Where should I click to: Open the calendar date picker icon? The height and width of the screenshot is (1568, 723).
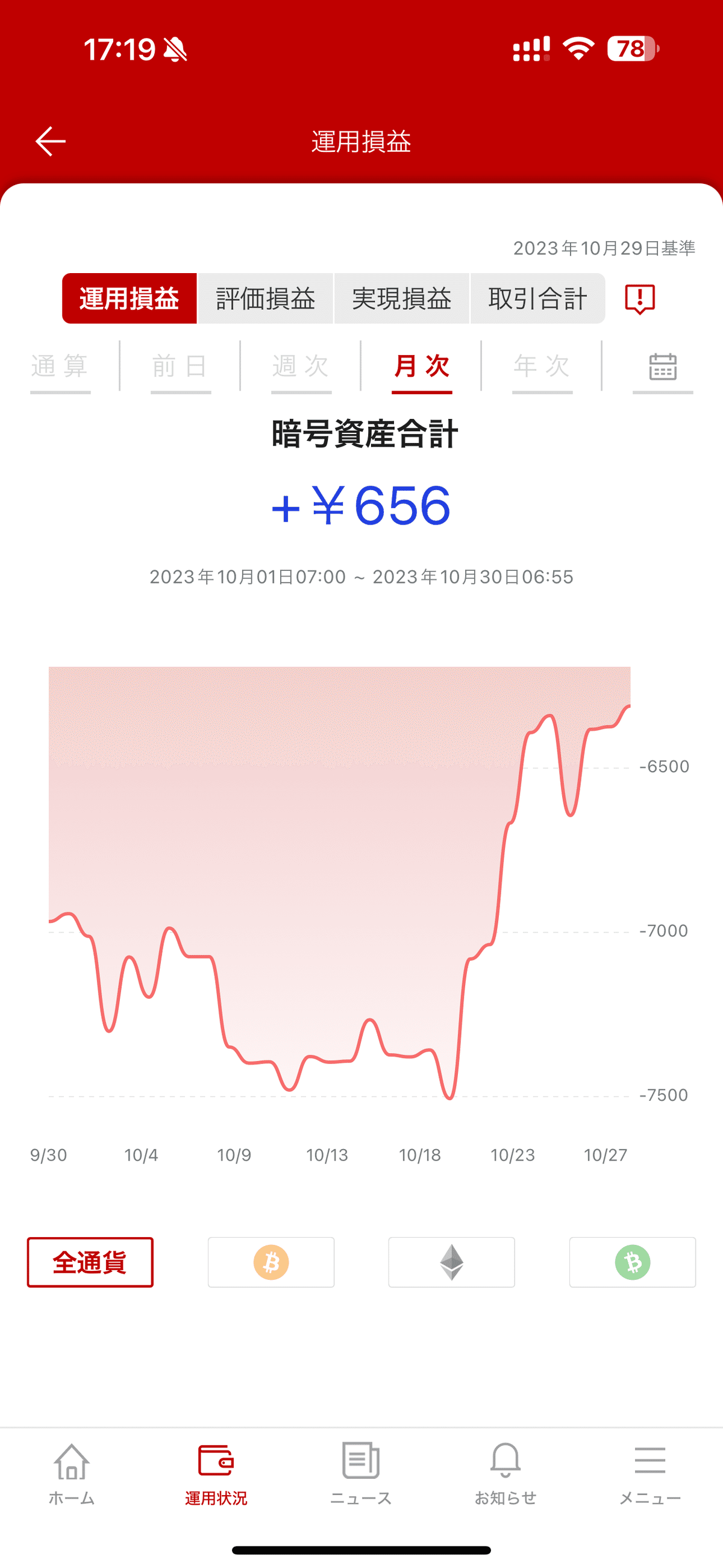661,367
